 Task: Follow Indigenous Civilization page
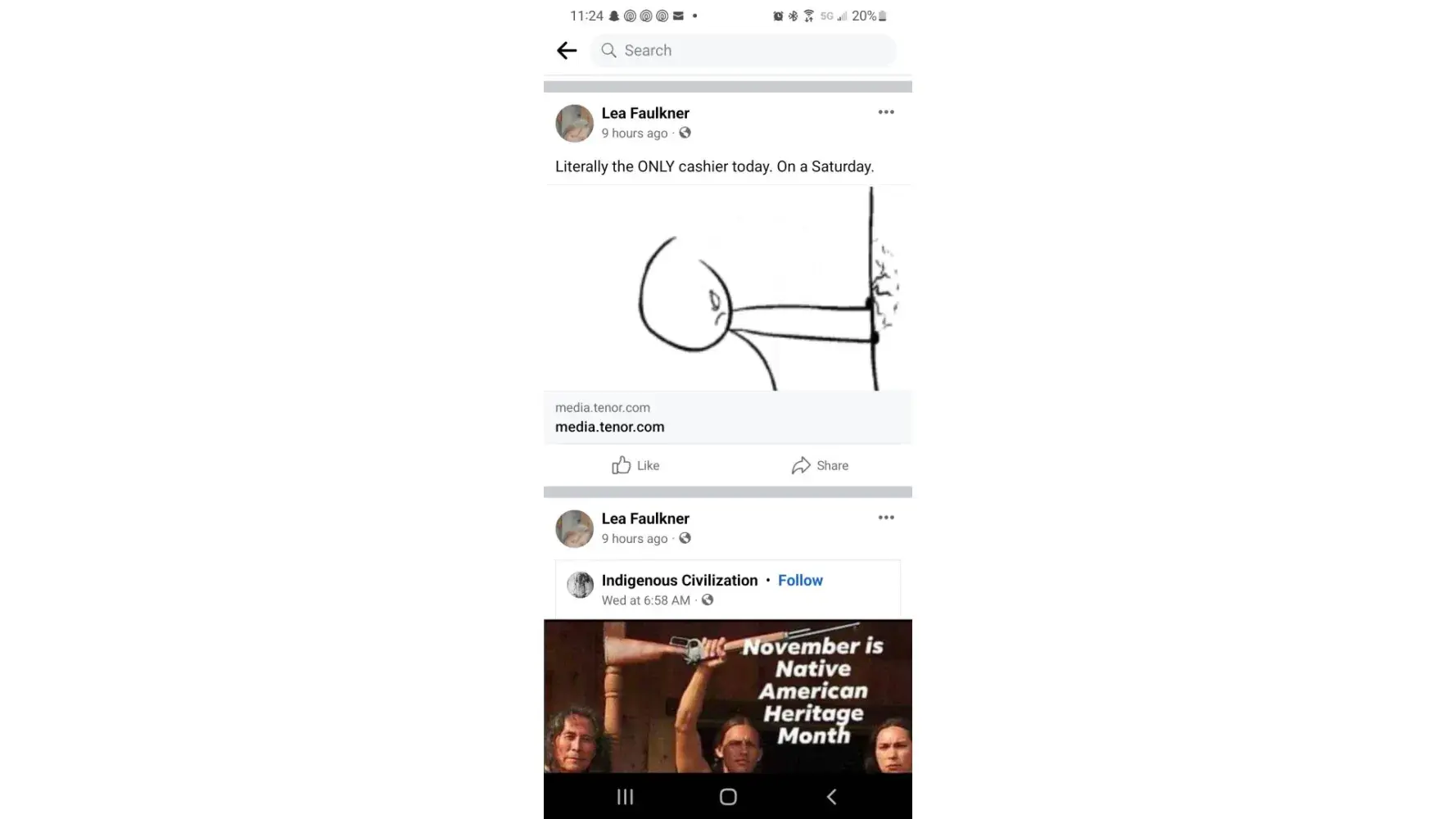(800, 580)
